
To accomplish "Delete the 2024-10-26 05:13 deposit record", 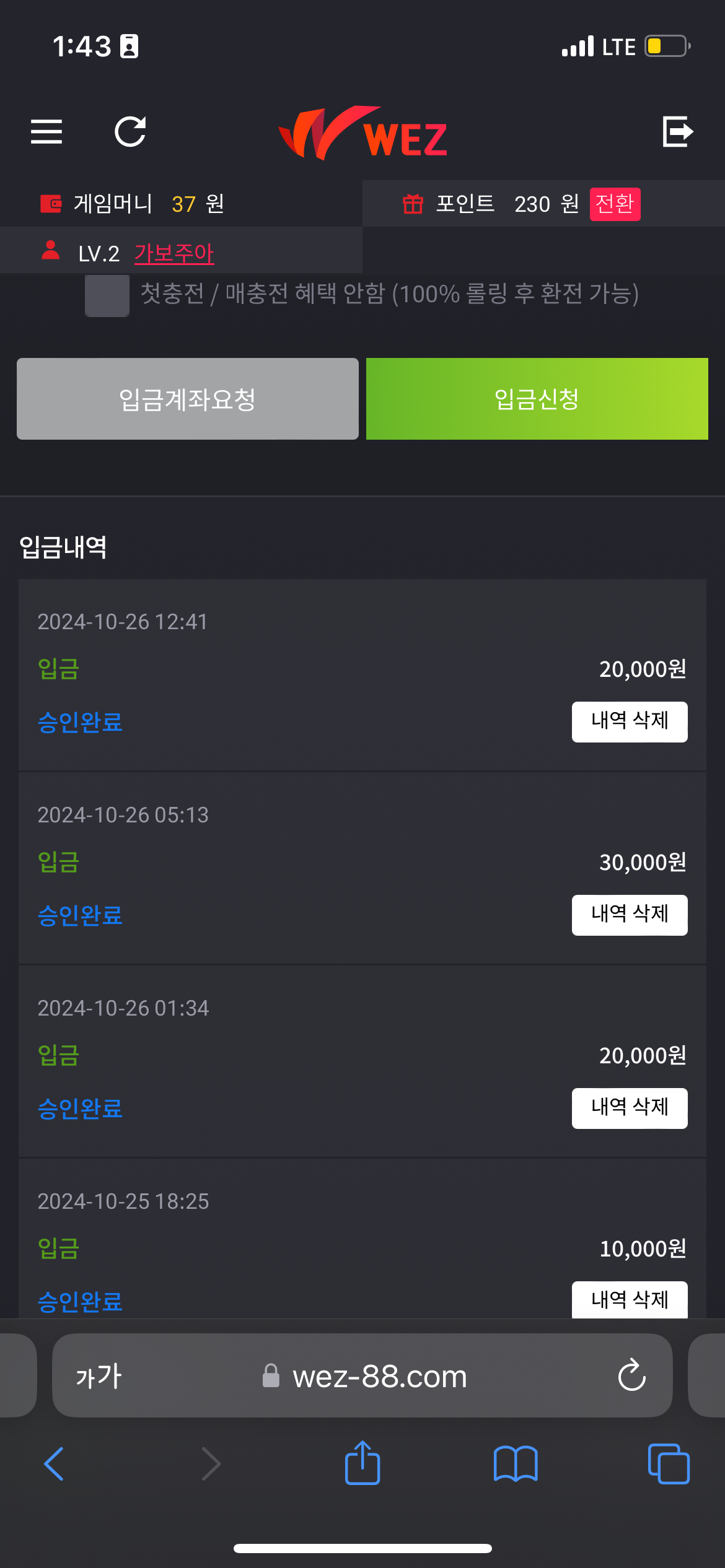I will tap(630, 915).
